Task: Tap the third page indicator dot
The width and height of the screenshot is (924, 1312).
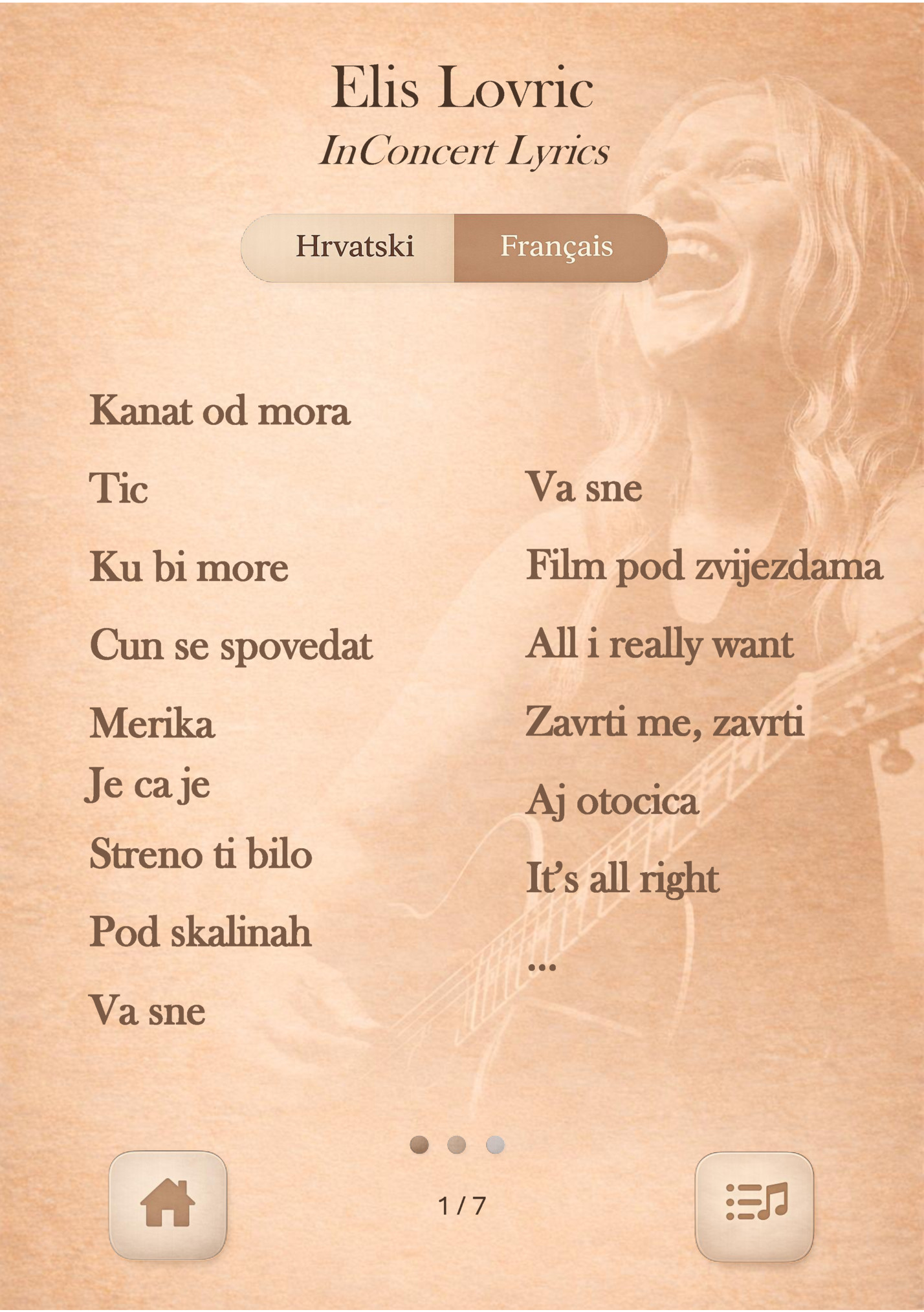Action: click(x=495, y=1144)
